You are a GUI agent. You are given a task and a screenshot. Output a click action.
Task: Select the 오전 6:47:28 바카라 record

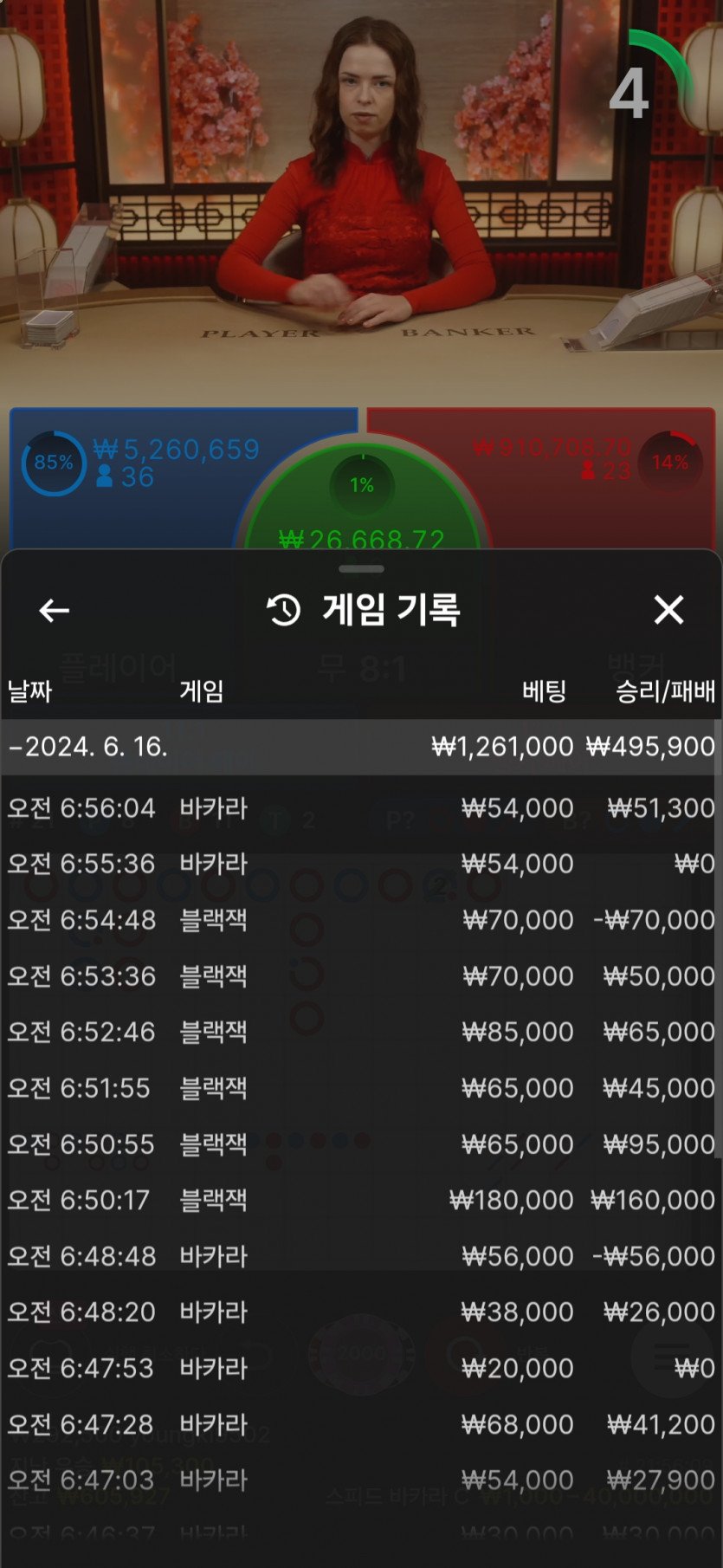(361, 1424)
